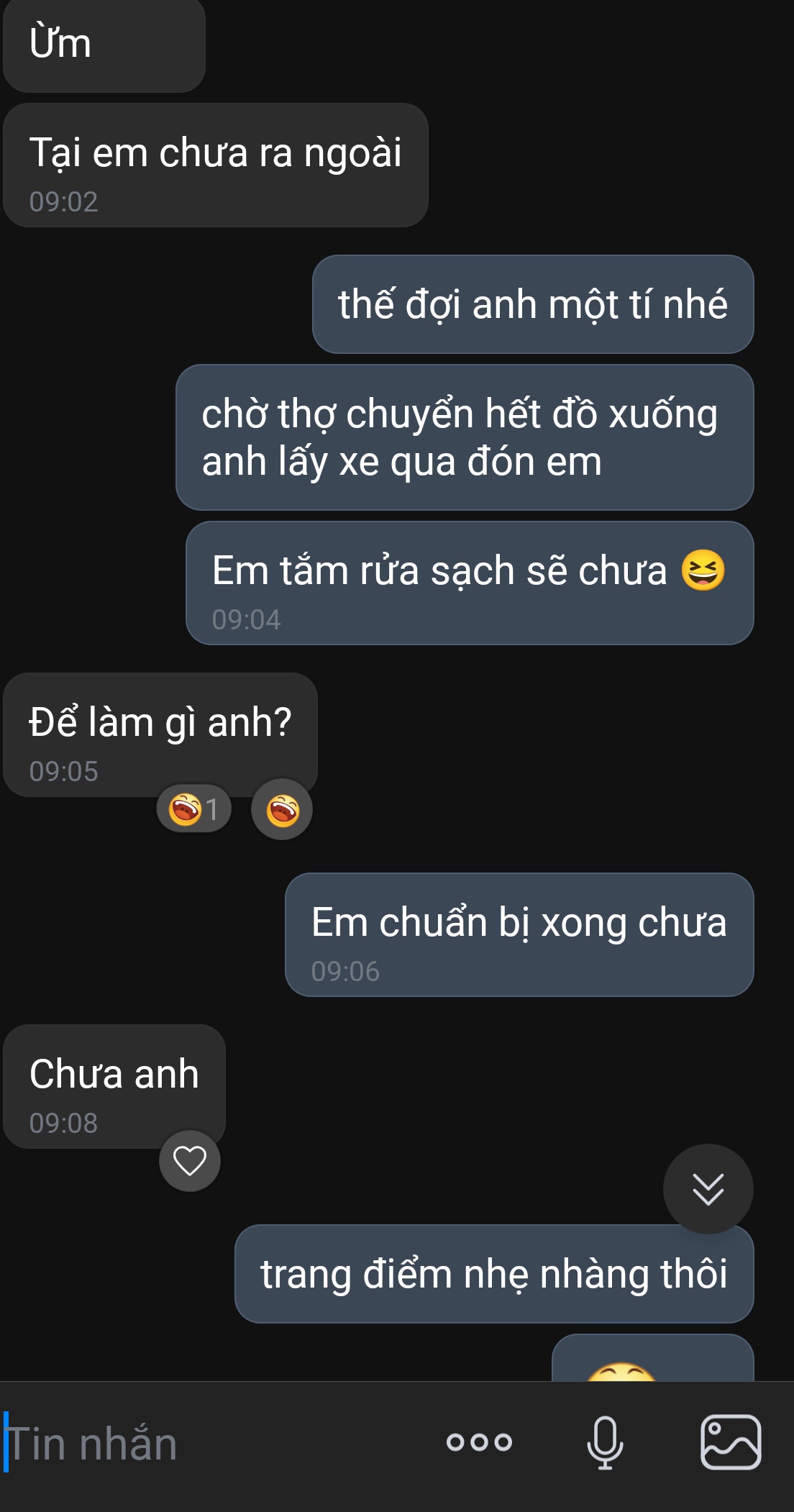Tap the laughing reaction count of 1
The image size is (794, 1512).
(x=194, y=809)
